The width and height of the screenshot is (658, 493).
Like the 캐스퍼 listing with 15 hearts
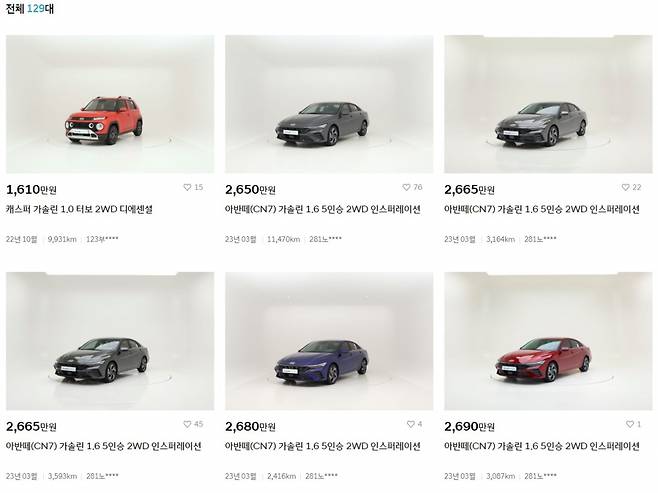click(x=187, y=187)
